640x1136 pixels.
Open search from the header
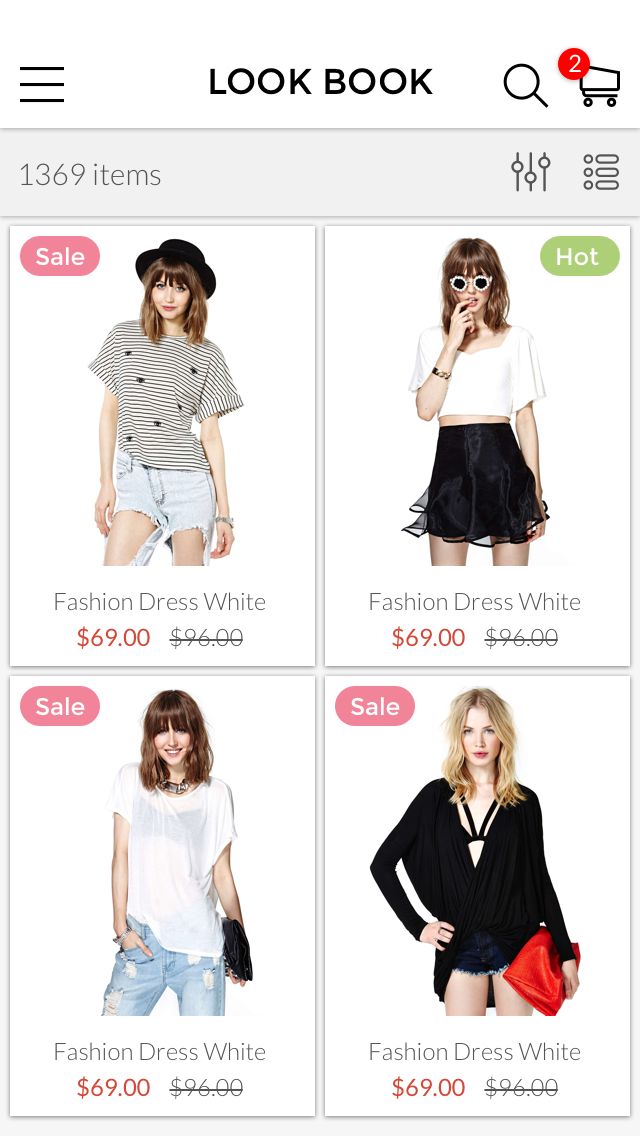(525, 85)
